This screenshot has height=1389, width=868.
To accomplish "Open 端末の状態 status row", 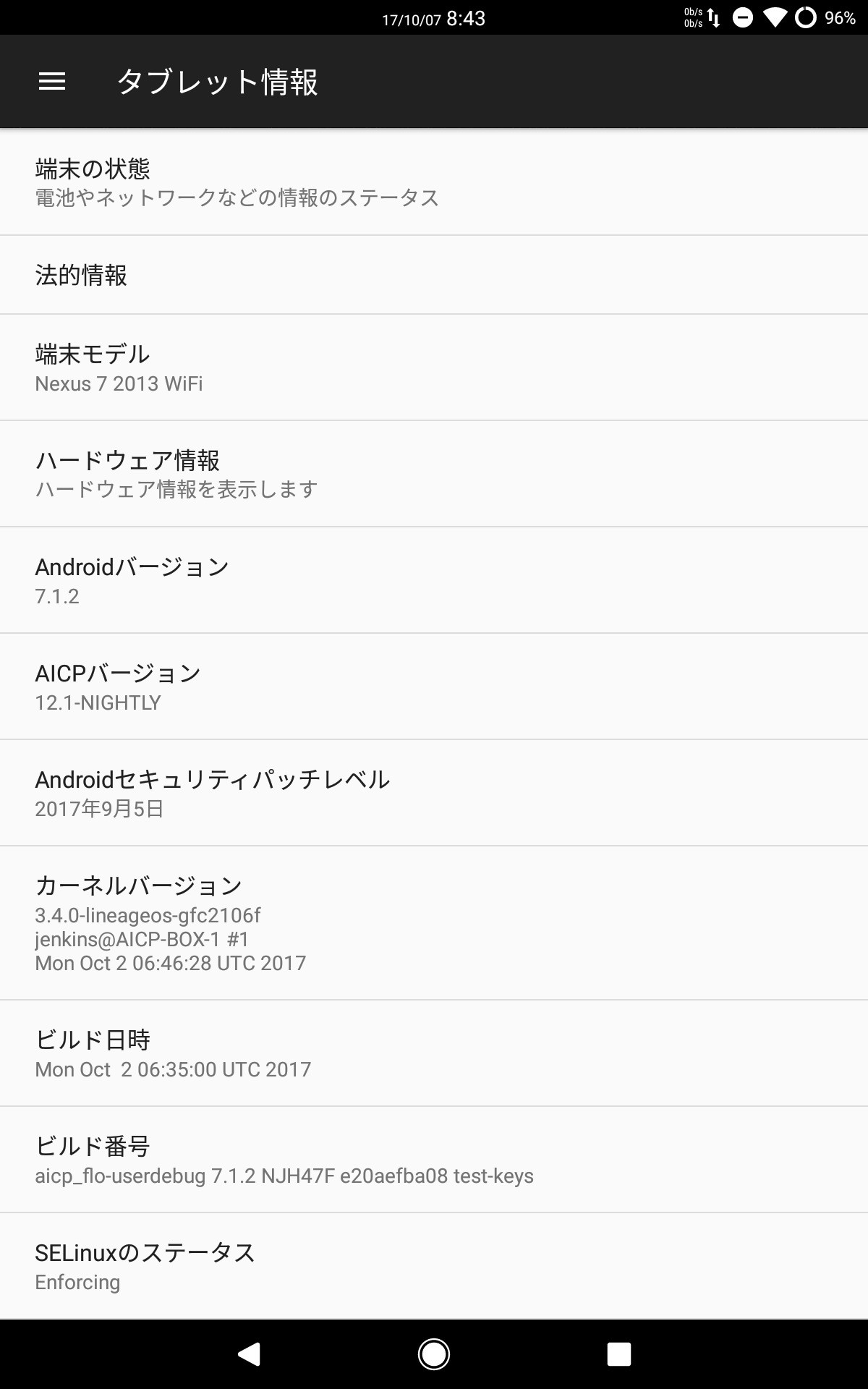I will coord(434,182).
